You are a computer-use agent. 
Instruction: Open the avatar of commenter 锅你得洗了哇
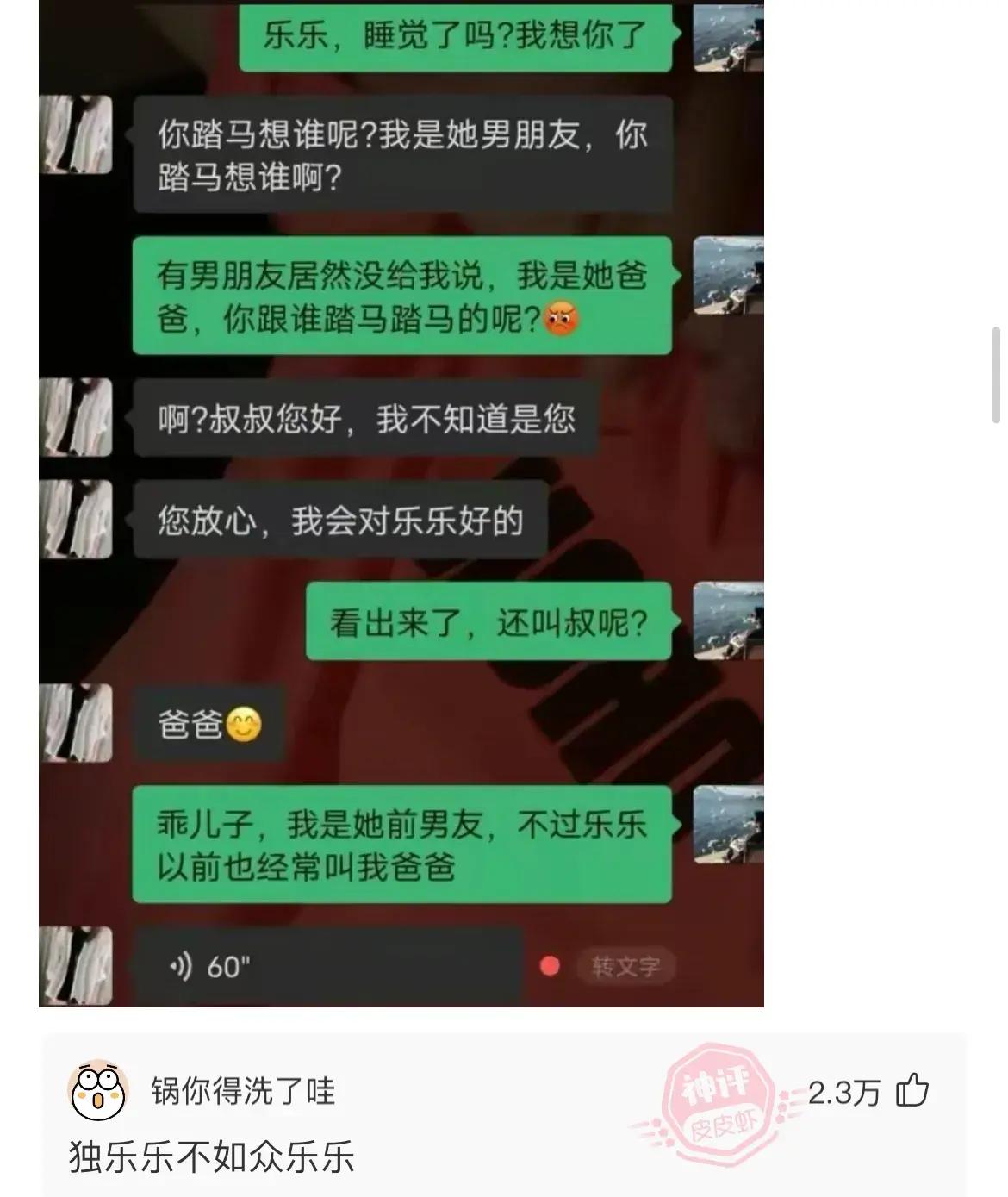click(98, 1092)
